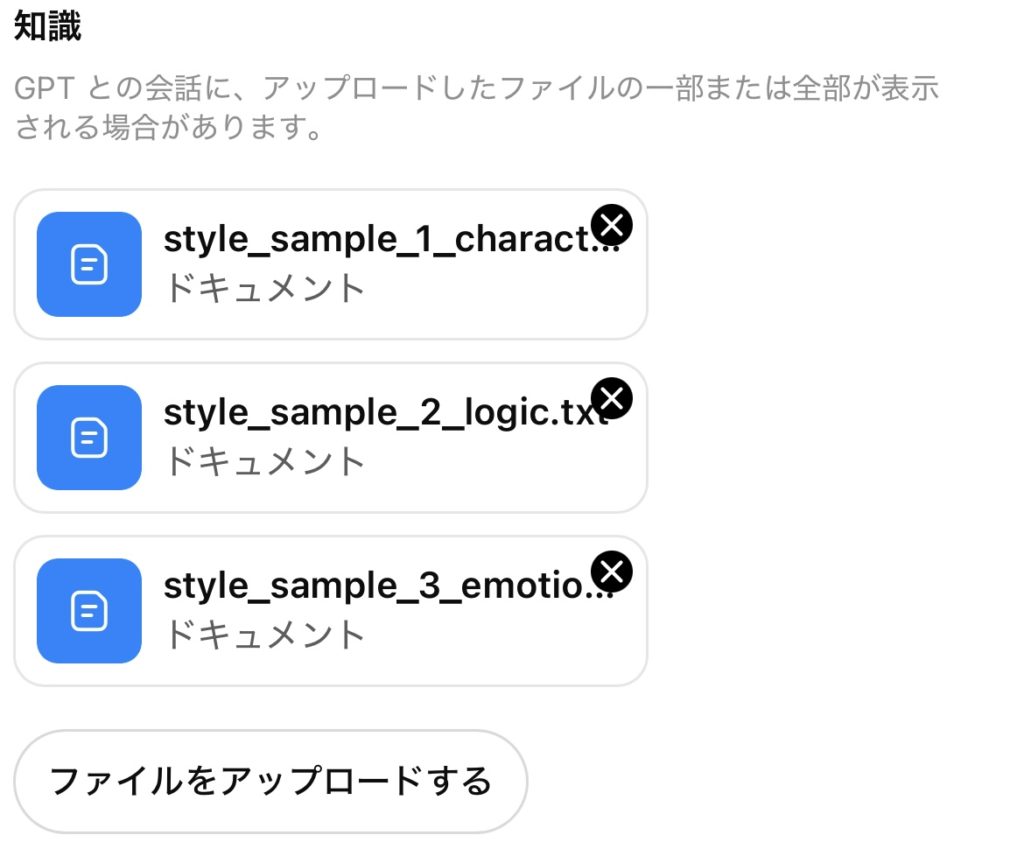Tap ファイルをアップロードする button
This screenshot has width=1024, height=849.
coord(270,781)
